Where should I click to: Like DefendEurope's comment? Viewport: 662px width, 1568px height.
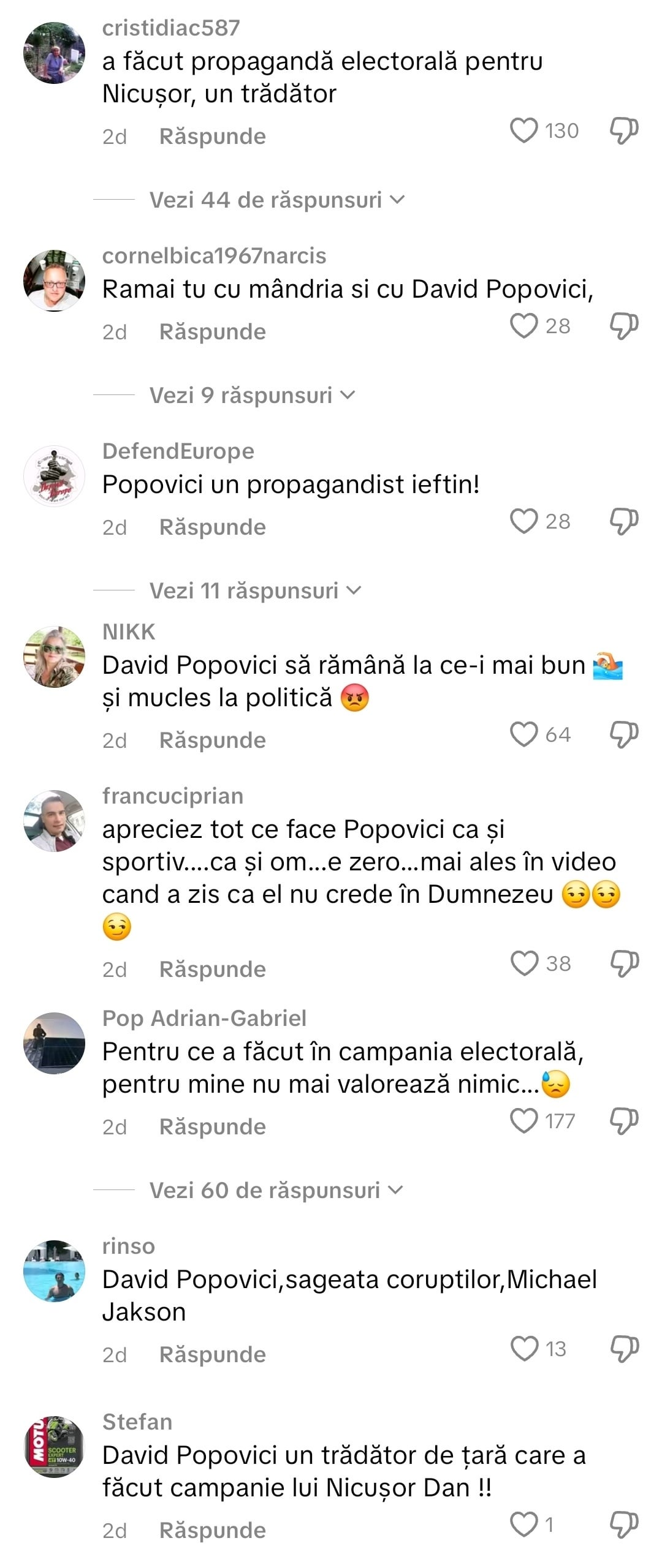click(x=524, y=521)
